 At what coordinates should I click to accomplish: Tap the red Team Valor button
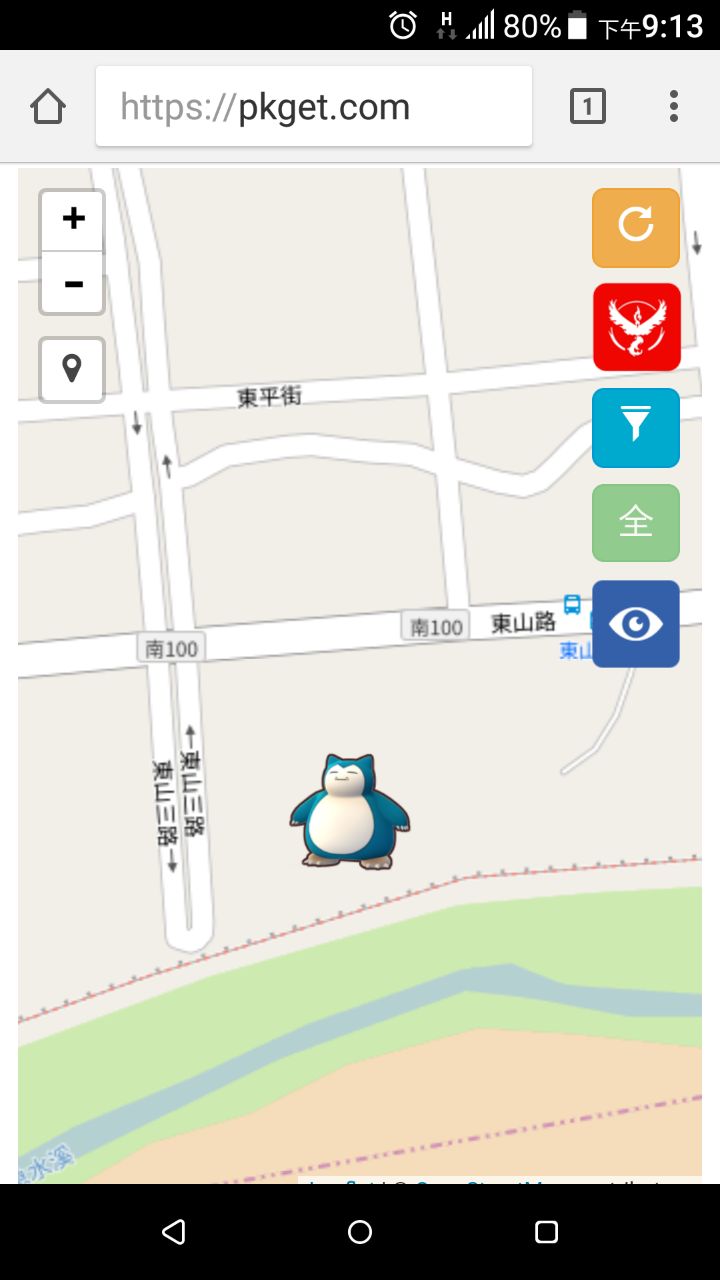pyautogui.click(x=636, y=327)
